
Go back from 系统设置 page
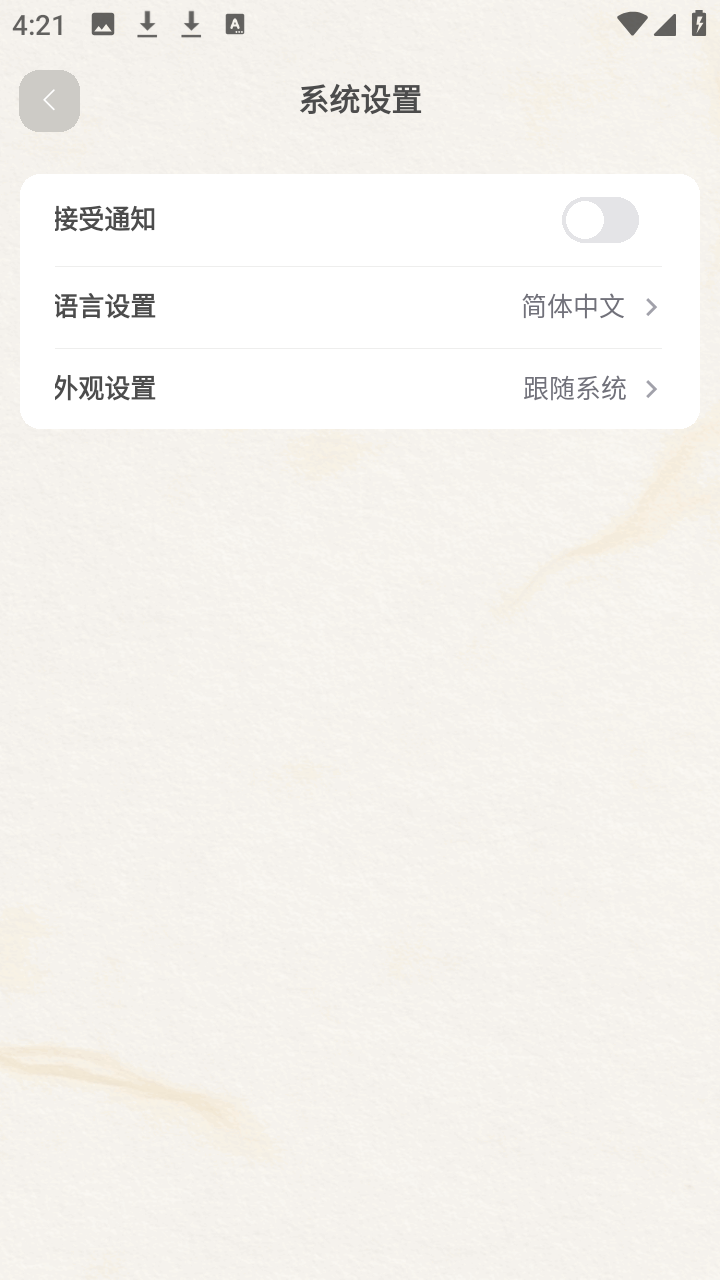(x=49, y=101)
